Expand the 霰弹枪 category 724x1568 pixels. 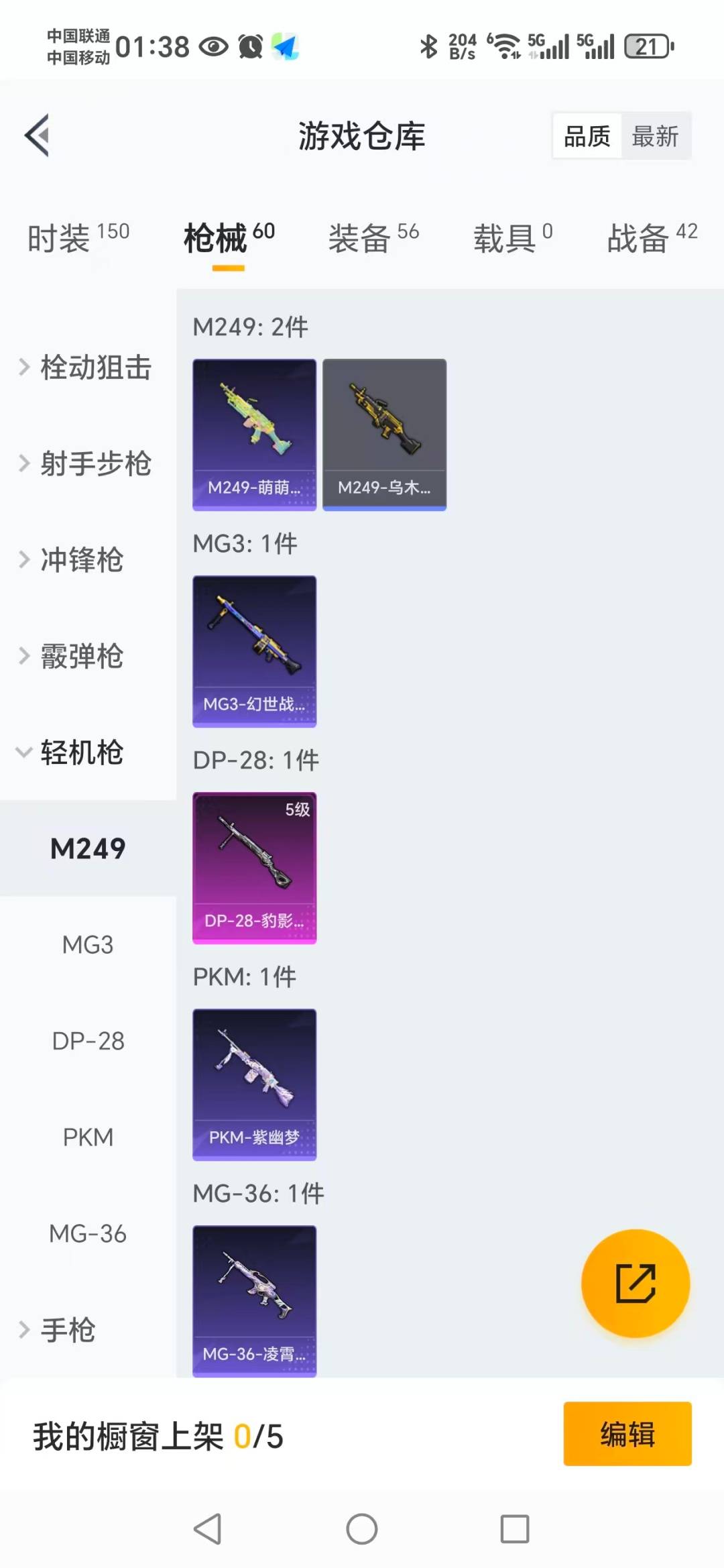[x=74, y=656]
